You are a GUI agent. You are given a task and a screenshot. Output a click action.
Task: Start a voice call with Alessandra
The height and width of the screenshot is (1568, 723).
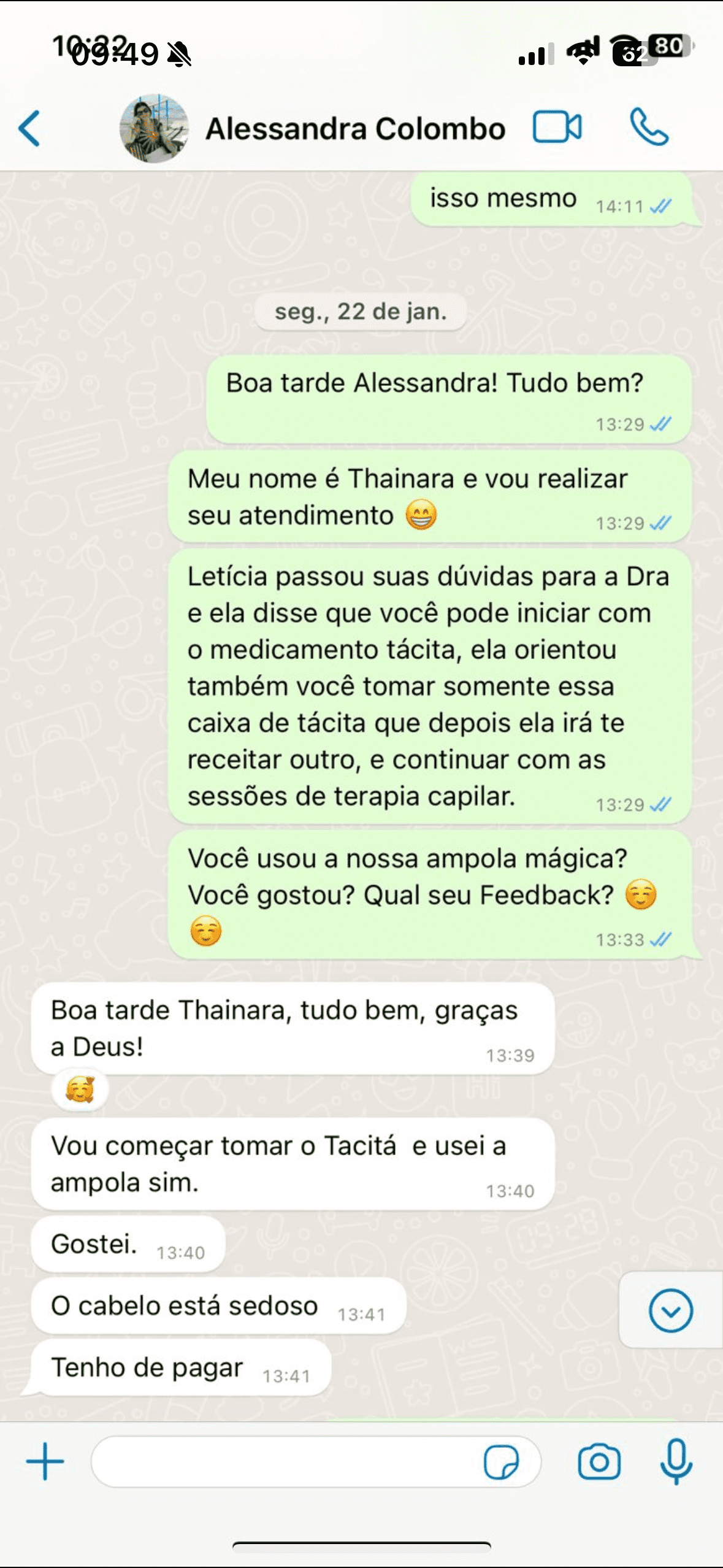click(649, 128)
